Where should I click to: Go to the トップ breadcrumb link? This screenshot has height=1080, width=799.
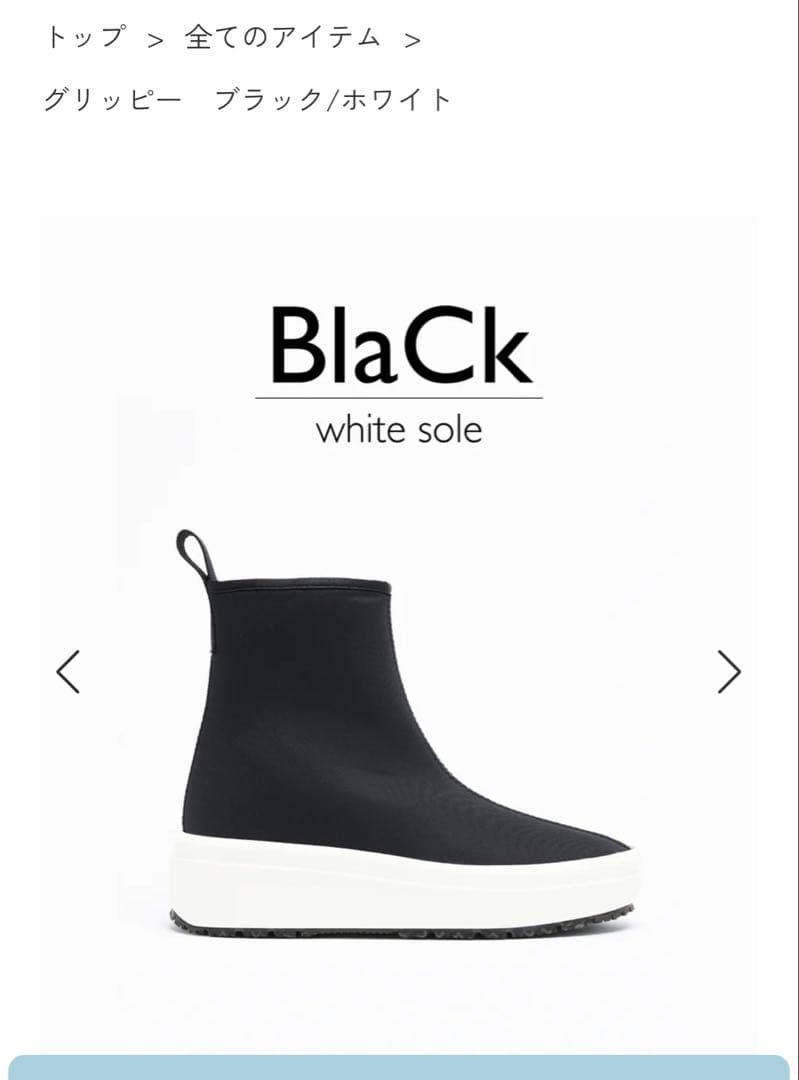click(x=84, y=39)
